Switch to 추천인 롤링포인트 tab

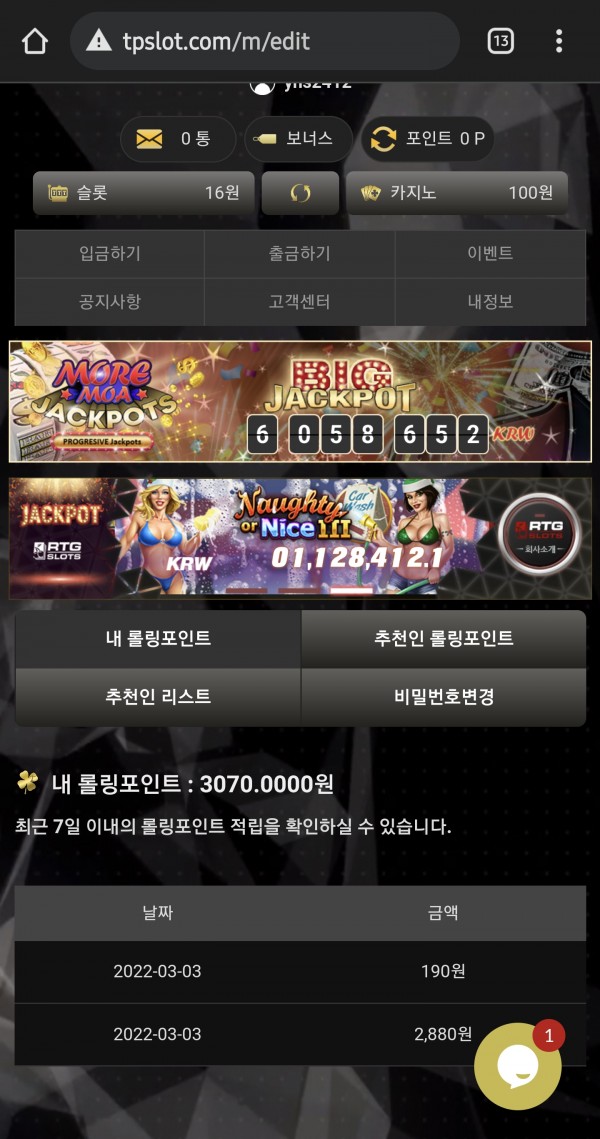pyautogui.click(x=443, y=639)
